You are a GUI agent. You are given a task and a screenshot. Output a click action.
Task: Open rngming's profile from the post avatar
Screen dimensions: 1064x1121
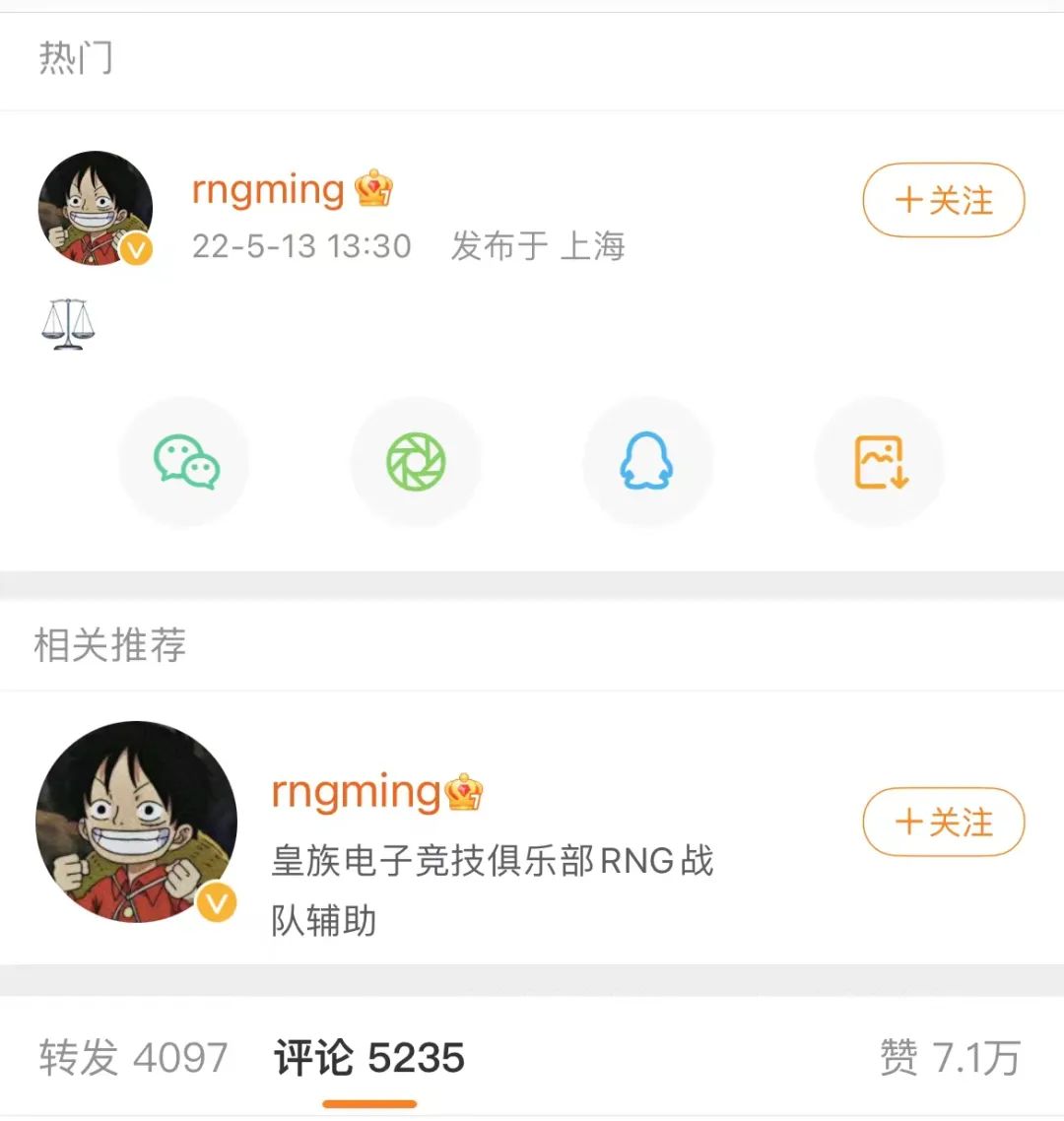pyautogui.click(x=96, y=208)
